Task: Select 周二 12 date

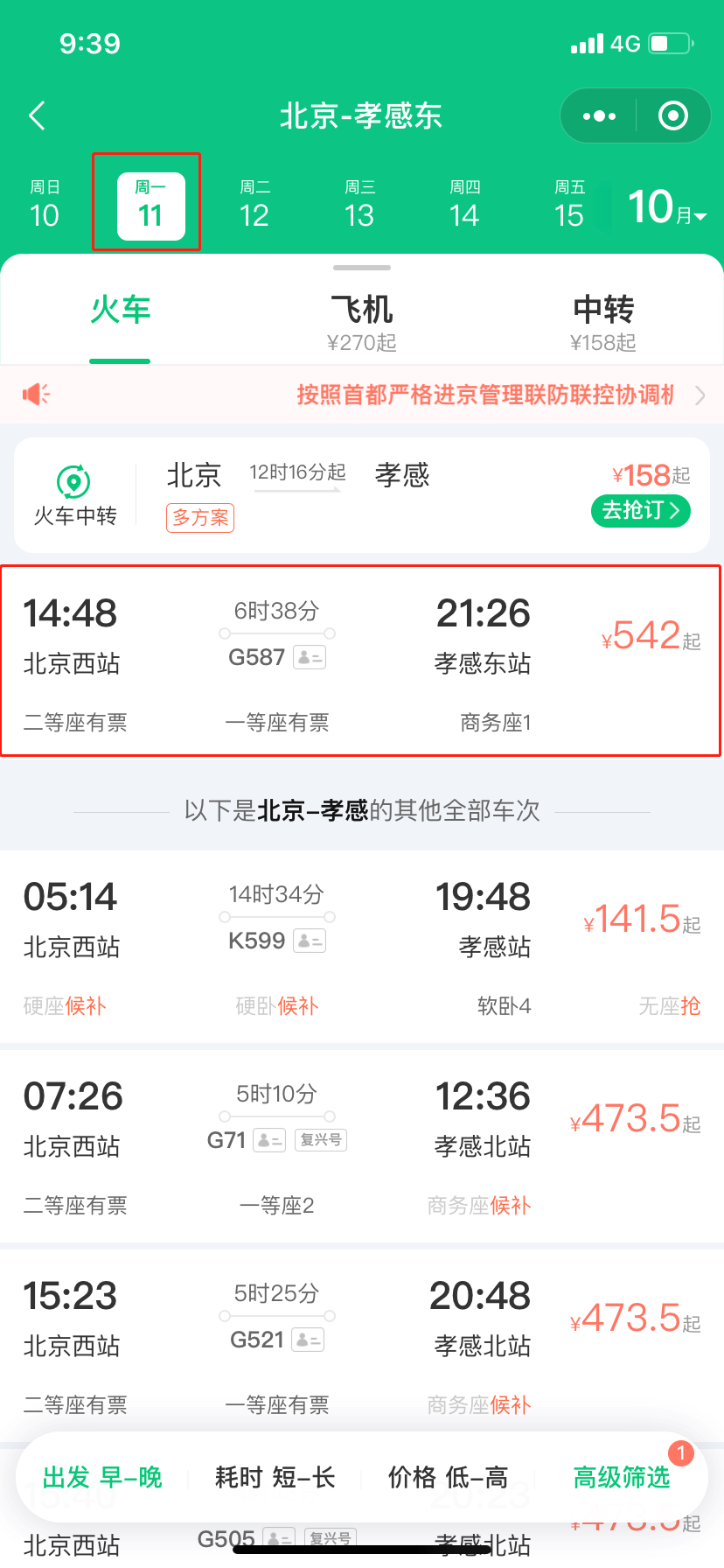Action: [x=254, y=205]
